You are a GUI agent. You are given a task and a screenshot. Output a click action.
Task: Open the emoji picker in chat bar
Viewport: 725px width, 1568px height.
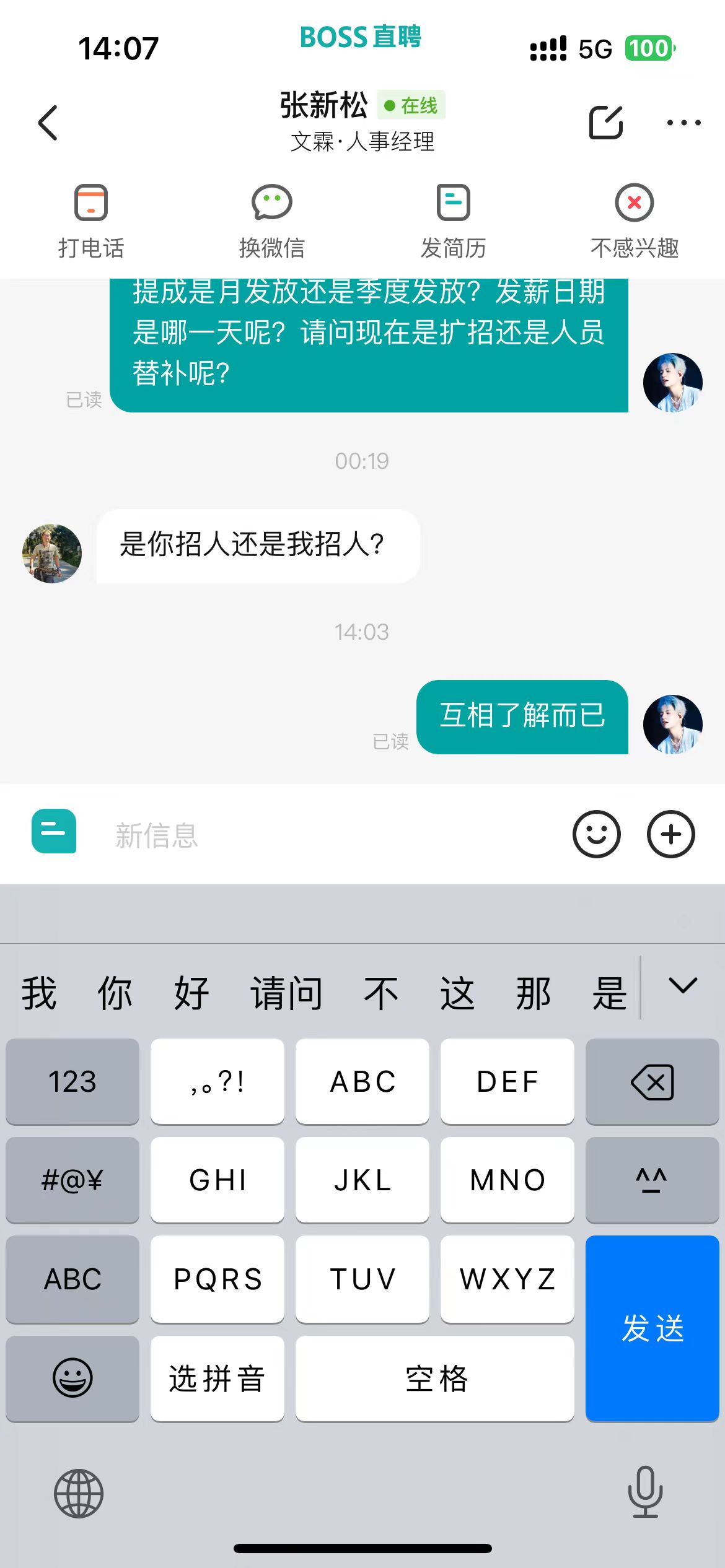[596, 834]
